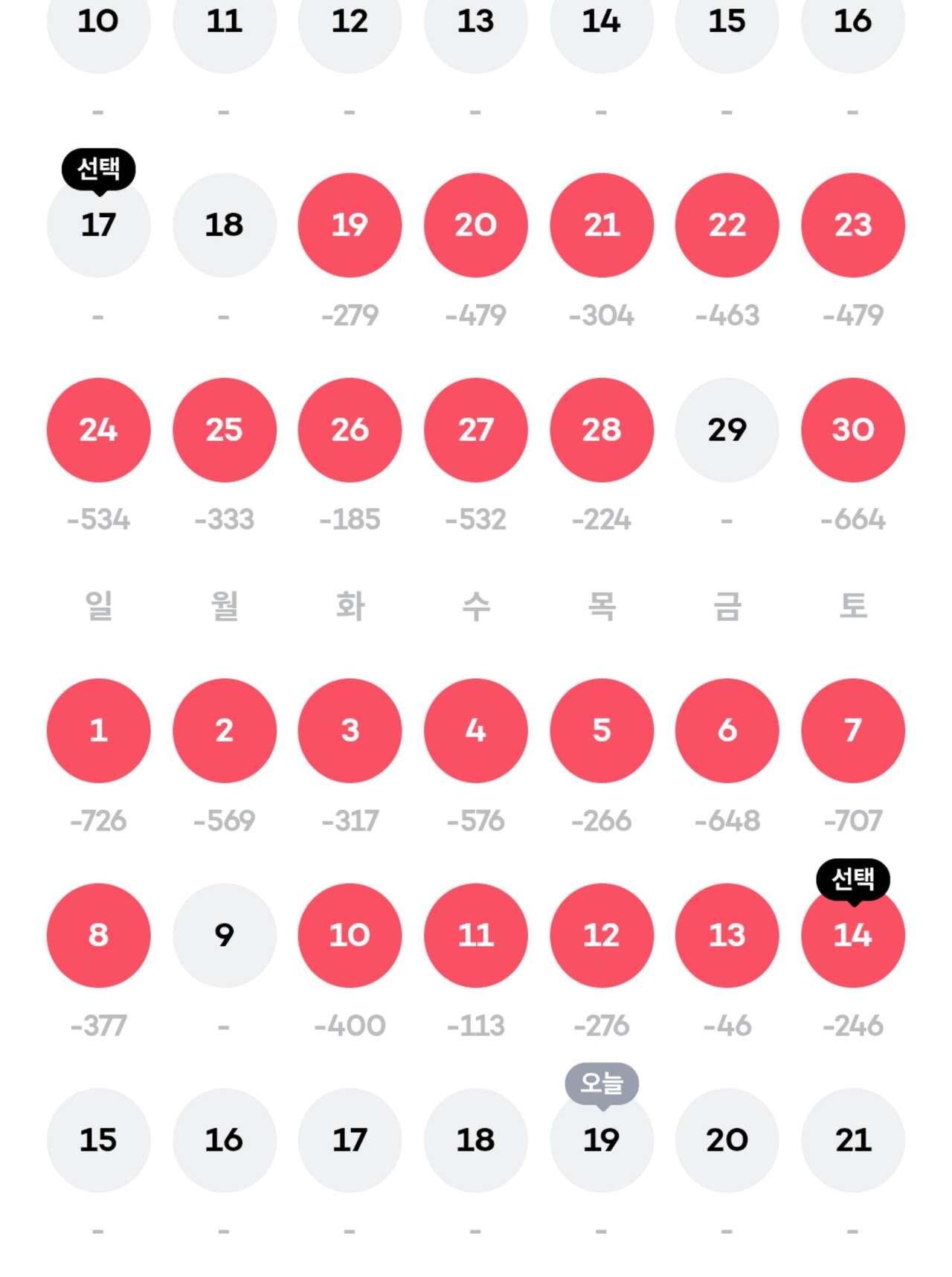This screenshot has height=1277, width=952.
Task: Open date 26 showing -185
Action: 350,430
